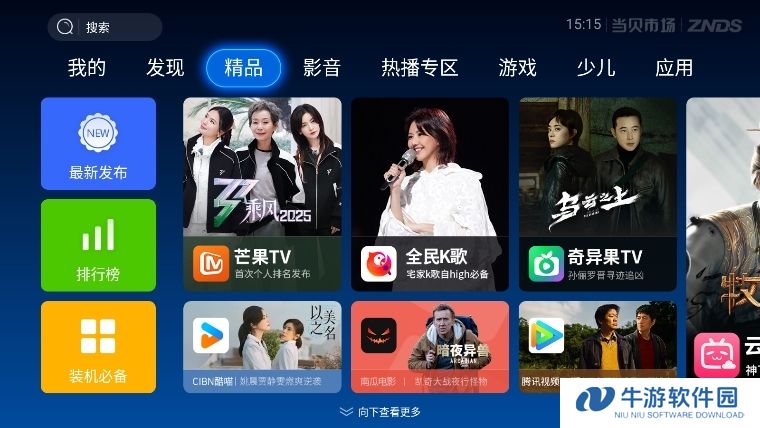Viewport: 760px width, 428px height.
Task: Open the 排行榜 rankings tile
Action: [98, 245]
